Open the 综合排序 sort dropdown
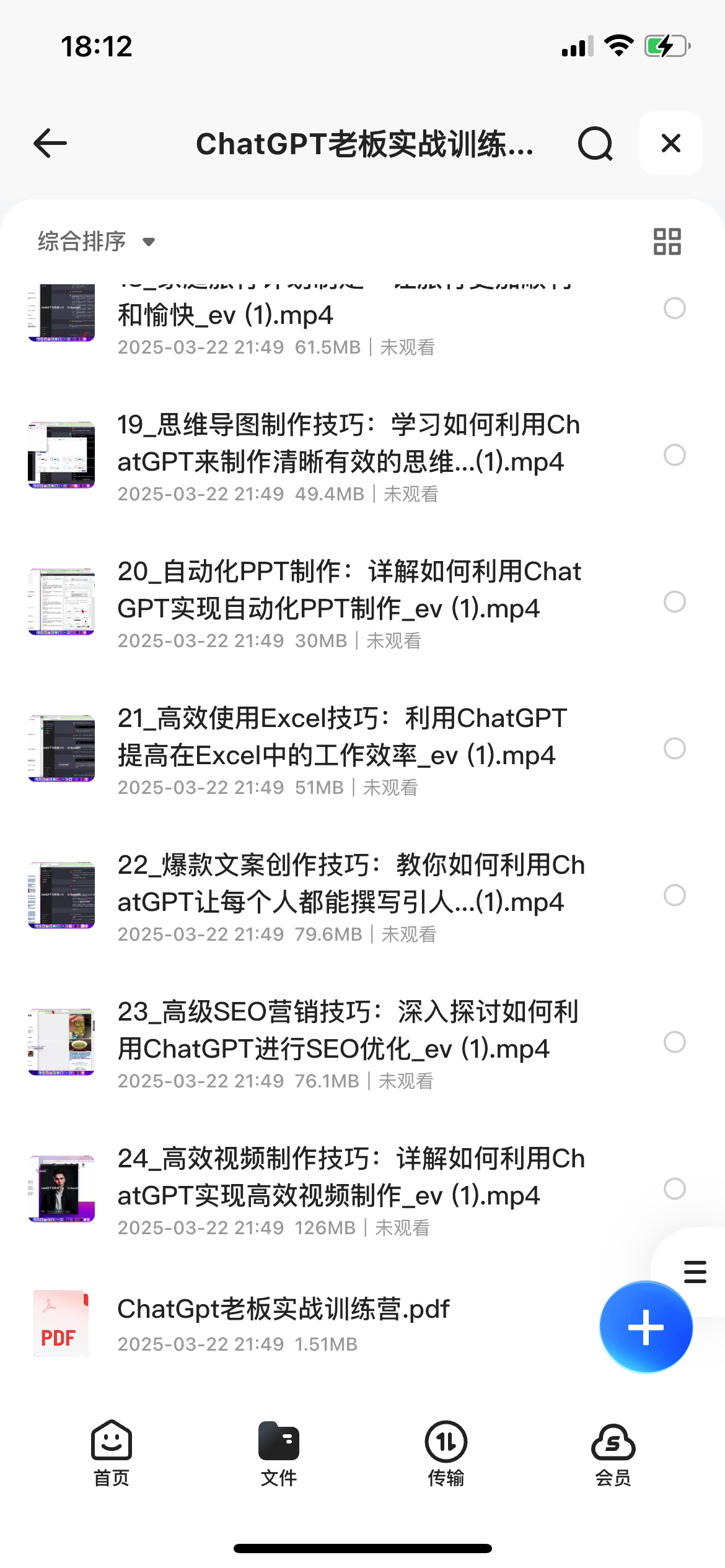Viewport: 725px width, 1568px height. [x=96, y=242]
